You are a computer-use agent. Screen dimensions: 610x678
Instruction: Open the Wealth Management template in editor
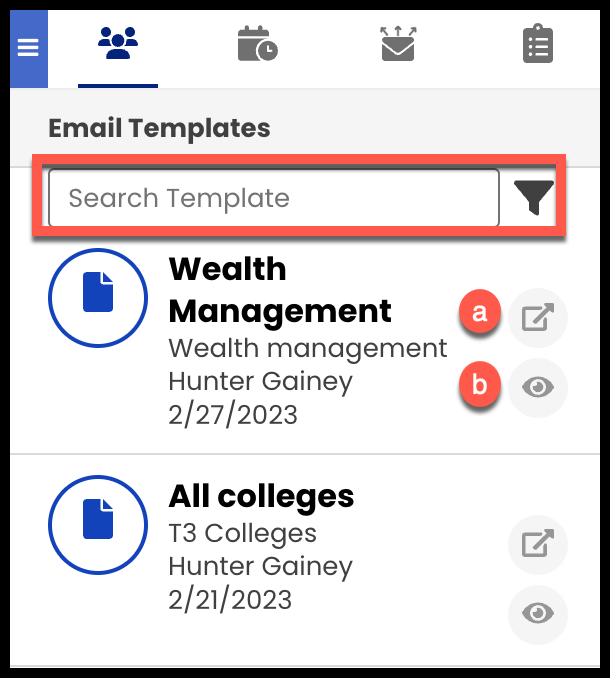538,318
